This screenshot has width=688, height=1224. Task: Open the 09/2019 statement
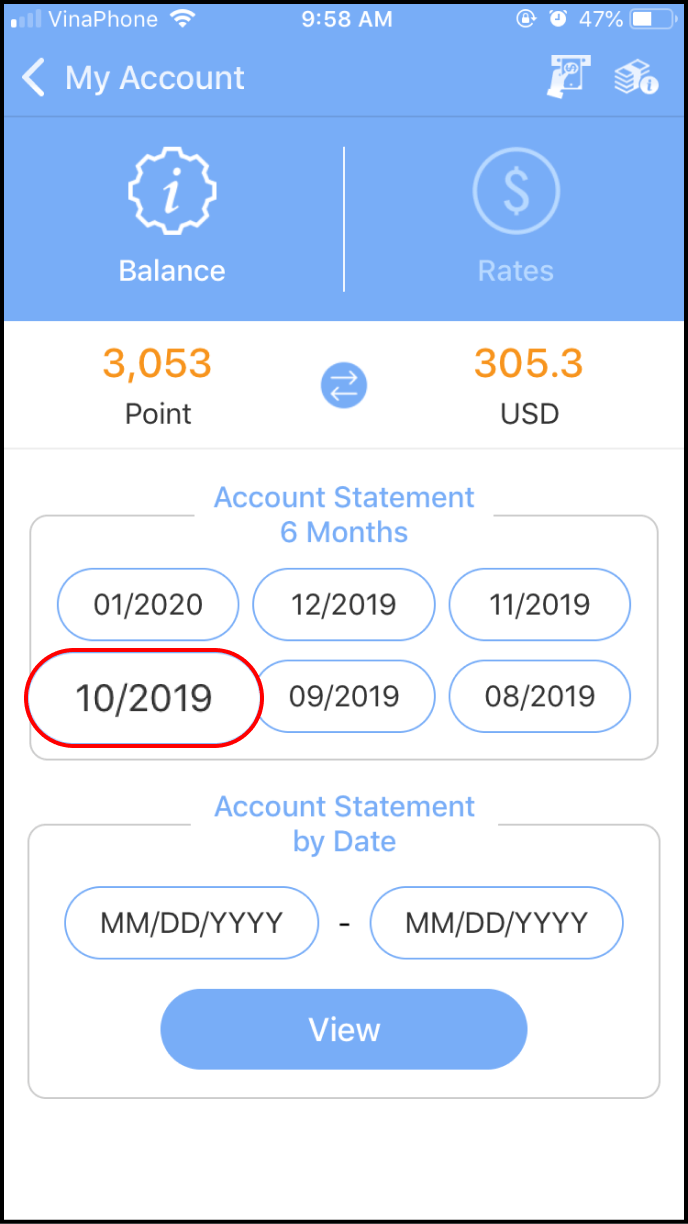tap(344, 697)
